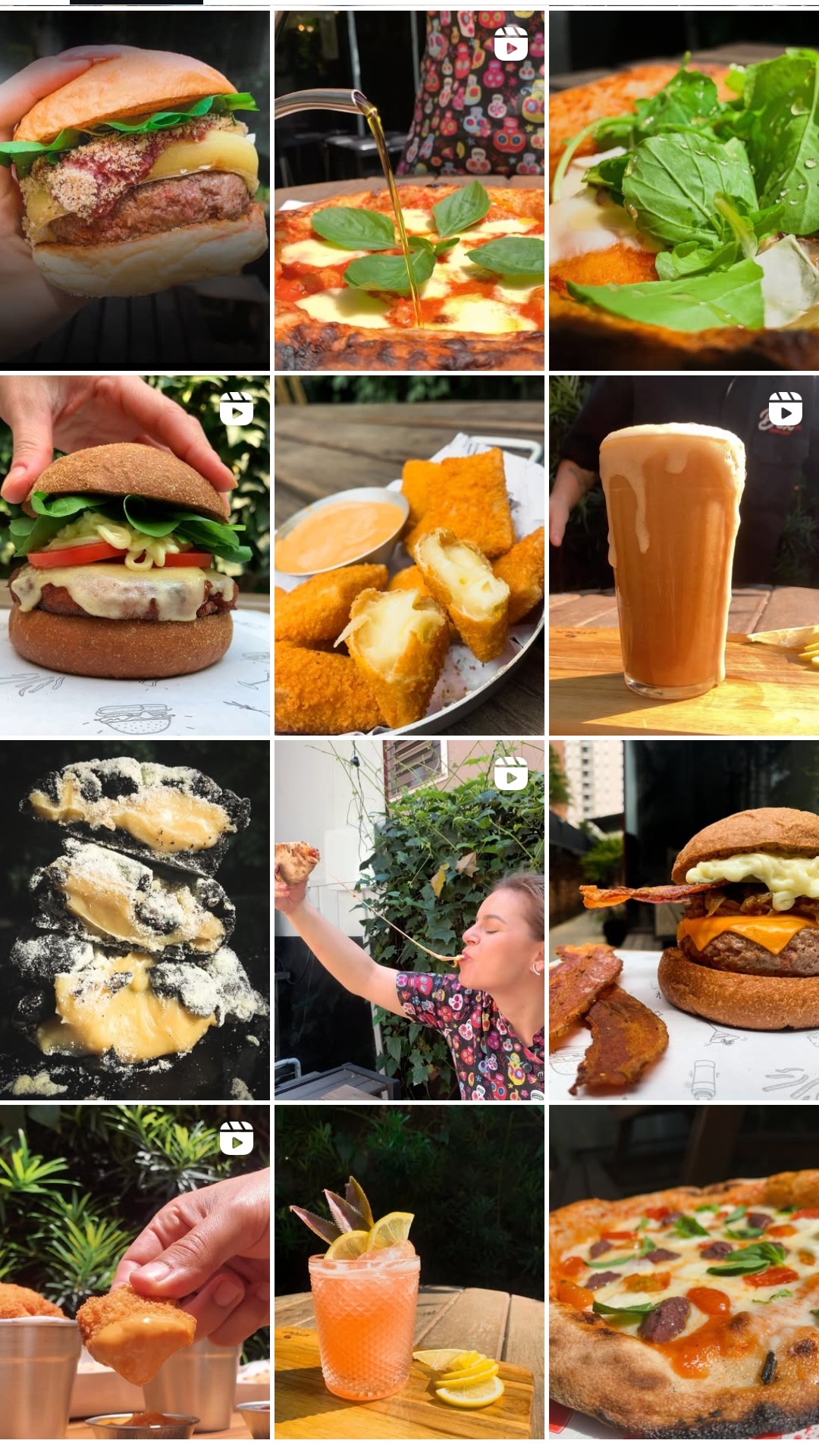Open the woman eating pizza reel
819x1456 pixels.
point(409,920)
